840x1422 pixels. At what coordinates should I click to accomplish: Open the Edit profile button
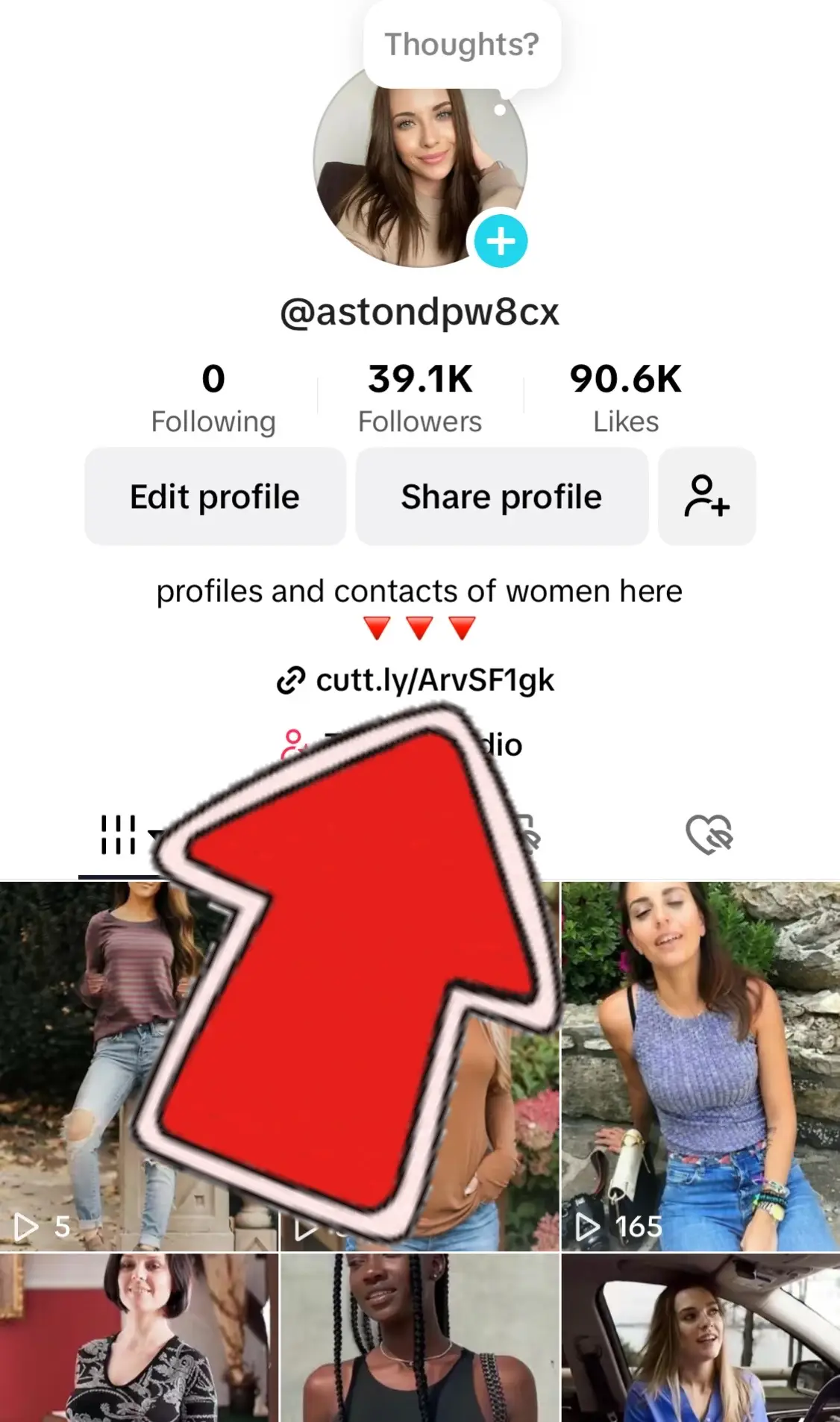pos(215,497)
